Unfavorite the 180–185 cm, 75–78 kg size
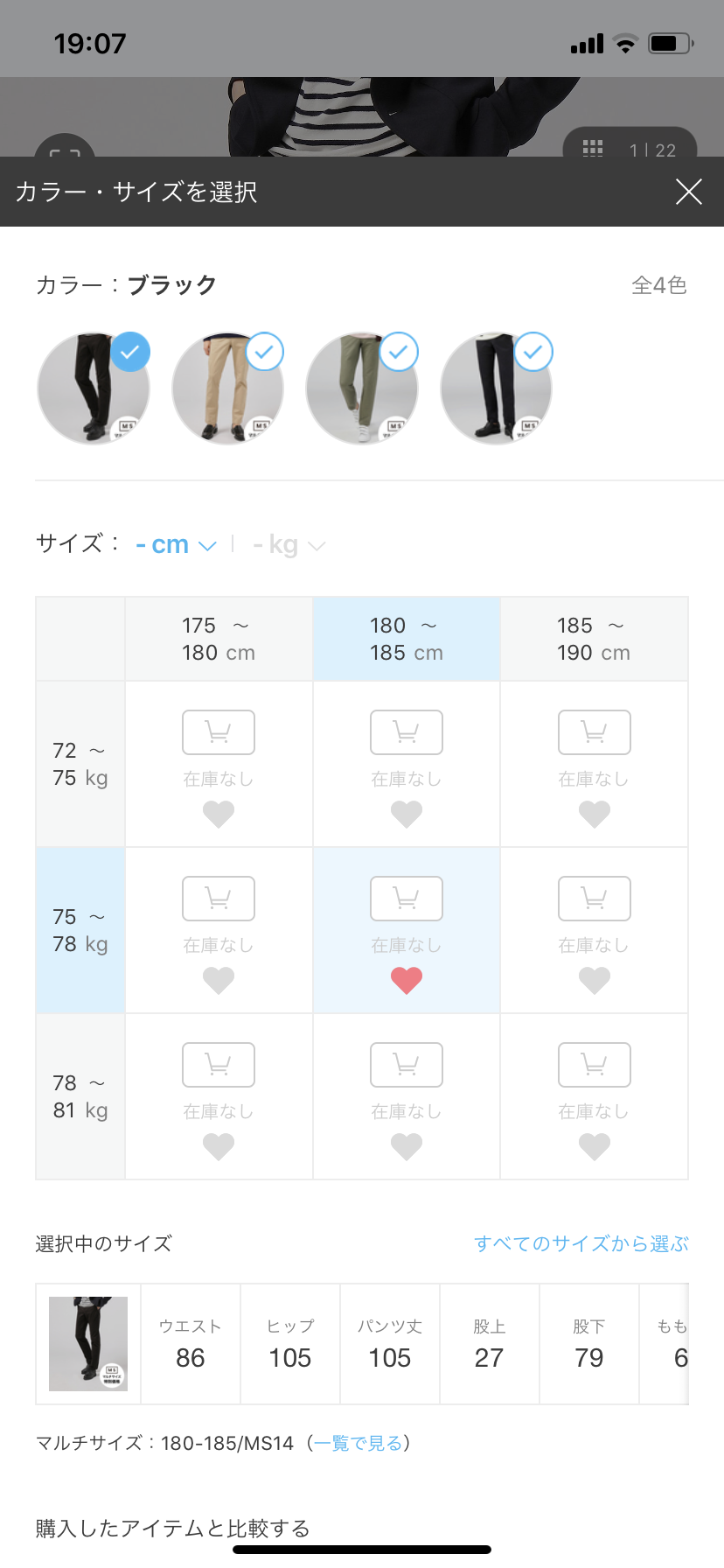This screenshot has width=724, height=1568. tap(406, 980)
